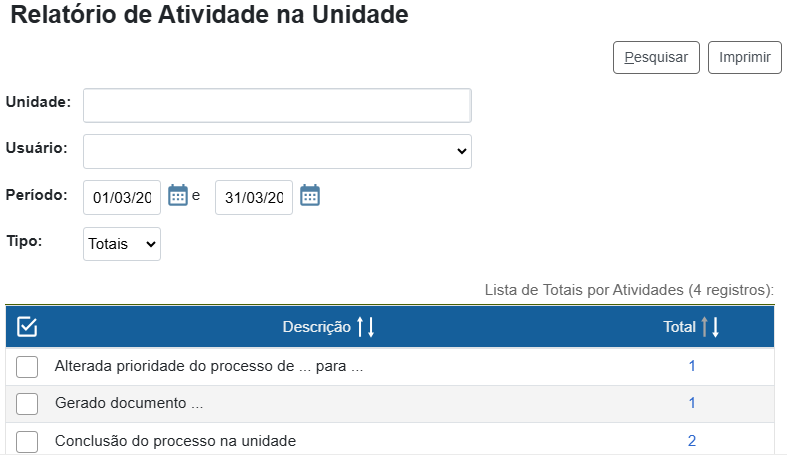
Task: Expand the Usuário dropdown
Action: pyautogui.click(x=277, y=151)
